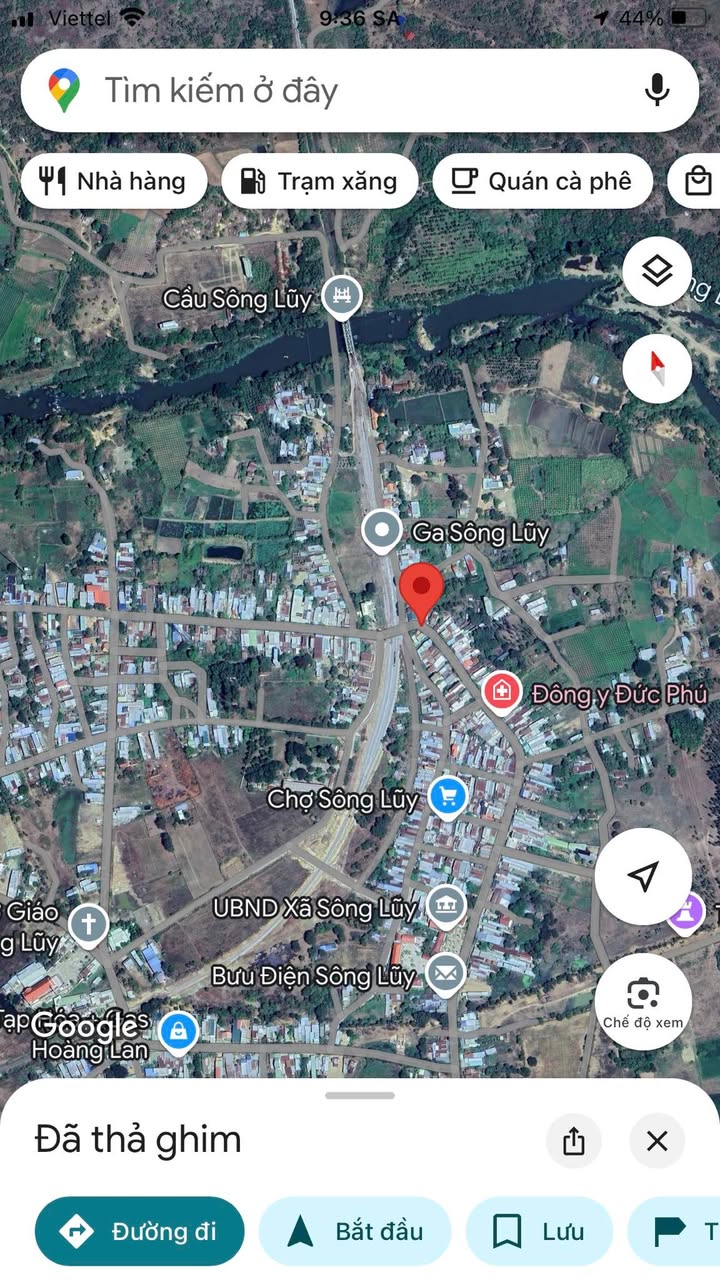View "Đông y Đức Phú" place details
The width and height of the screenshot is (720, 1280).
point(501,692)
